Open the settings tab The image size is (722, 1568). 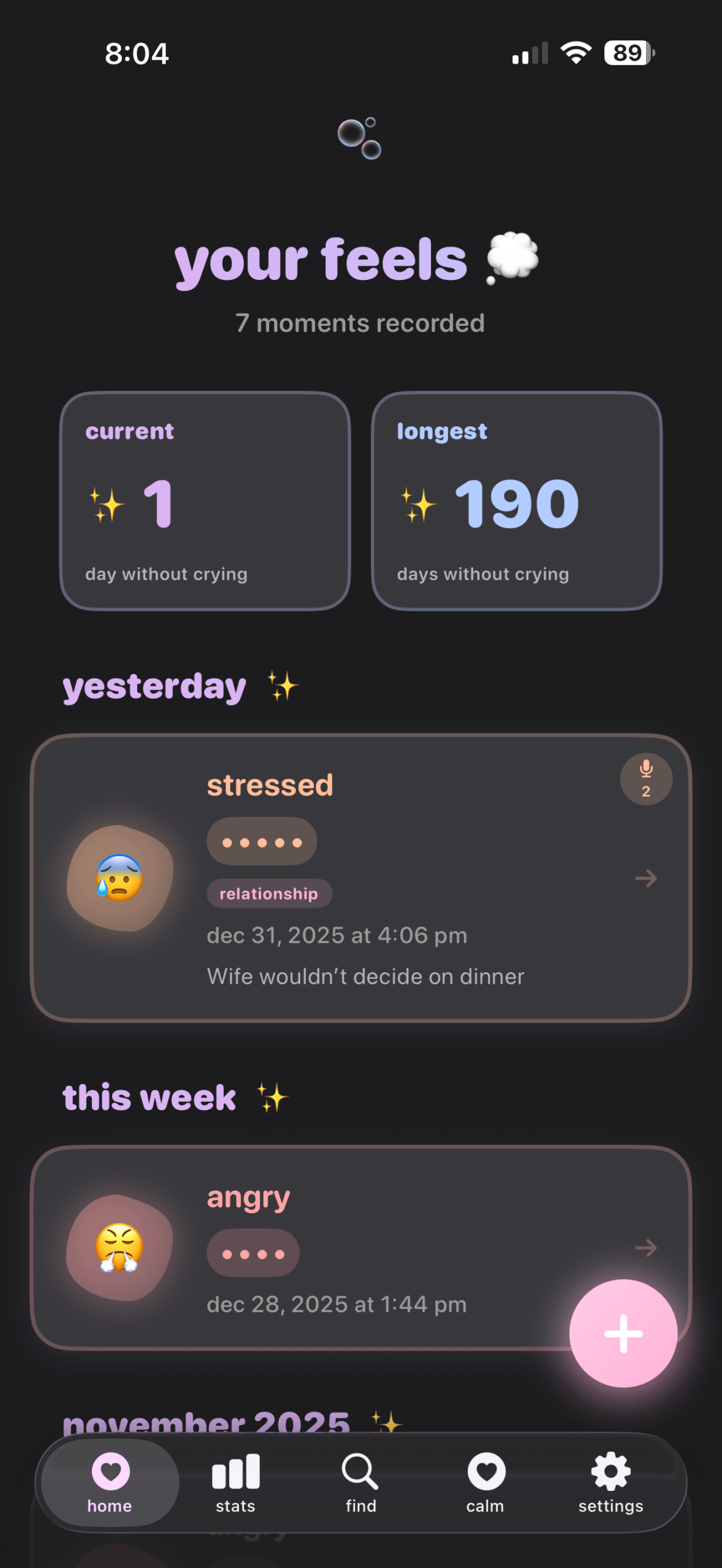click(x=610, y=1482)
